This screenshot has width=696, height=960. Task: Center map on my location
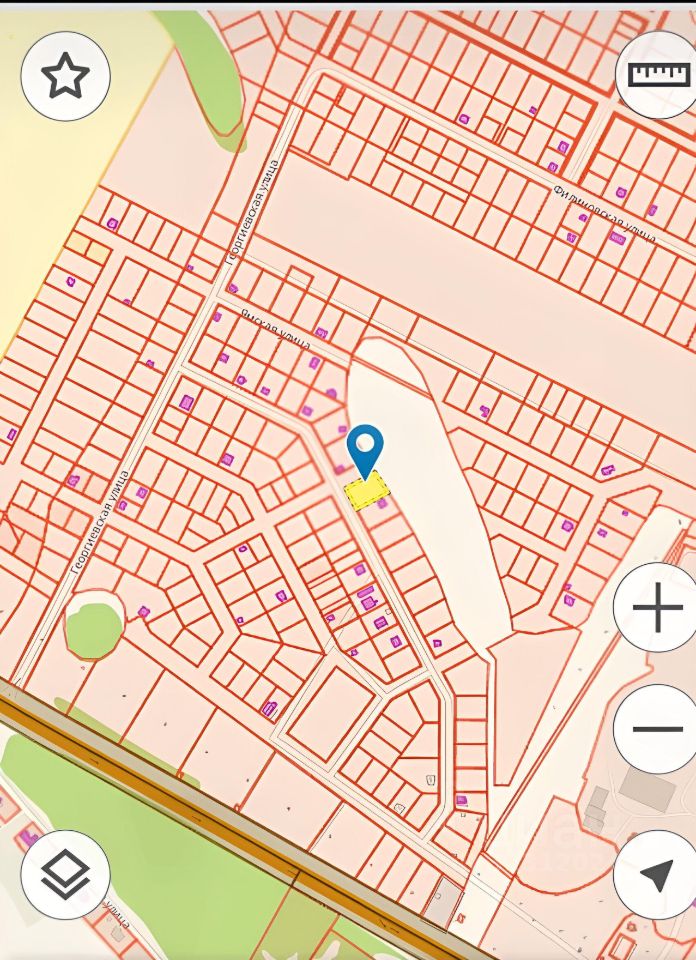click(656, 875)
